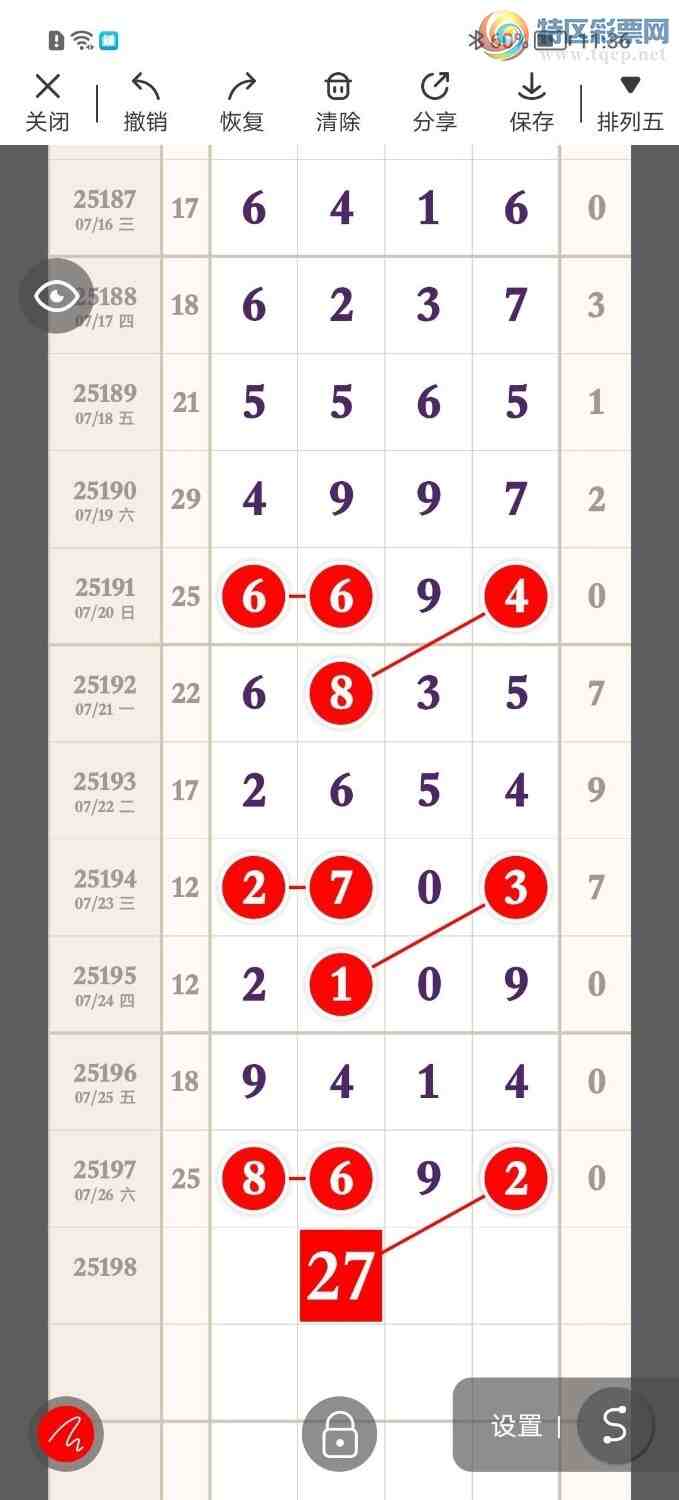Screen dimensions: 679x1500
Task: Open the 排列五 lottery type dropdown
Action: tap(630, 102)
